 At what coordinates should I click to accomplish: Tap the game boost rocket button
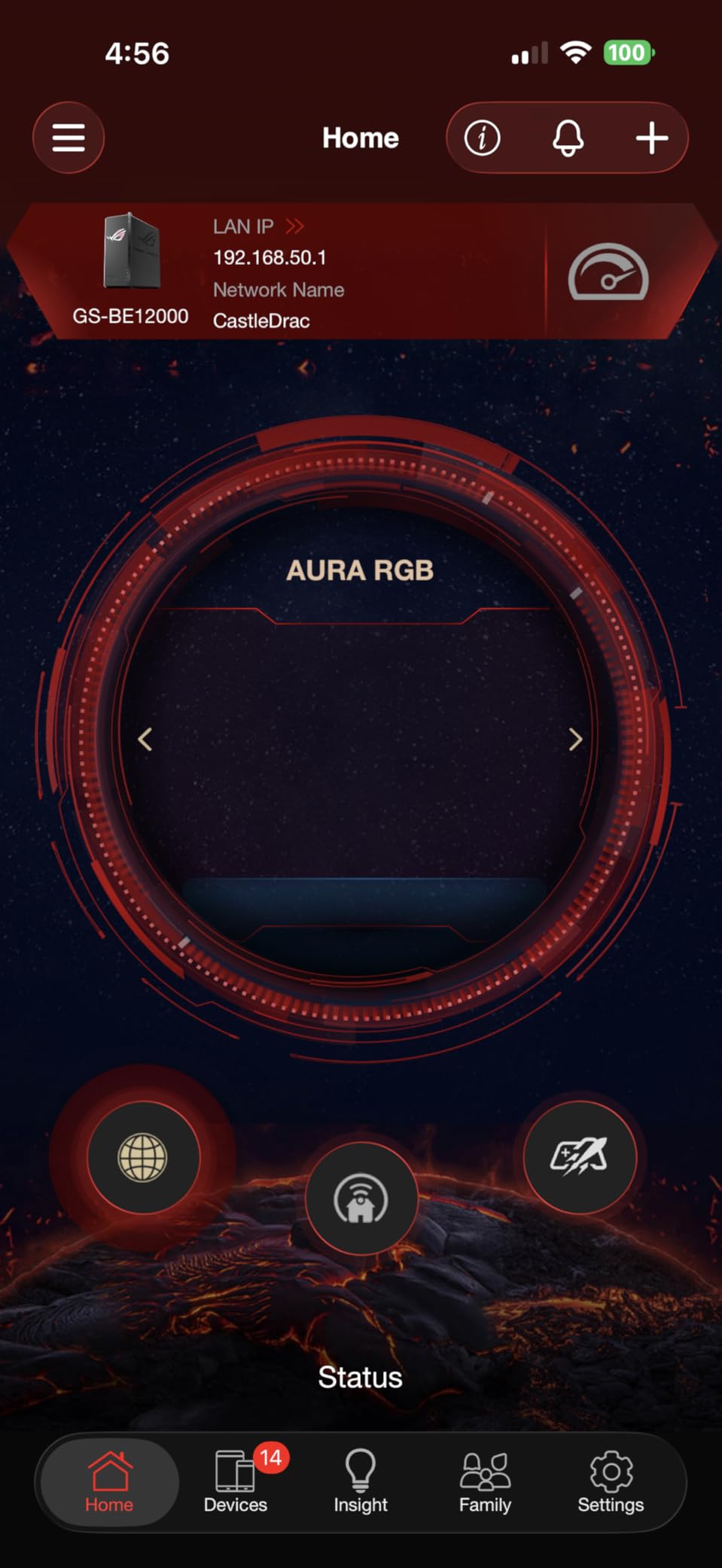click(x=579, y=1156)
